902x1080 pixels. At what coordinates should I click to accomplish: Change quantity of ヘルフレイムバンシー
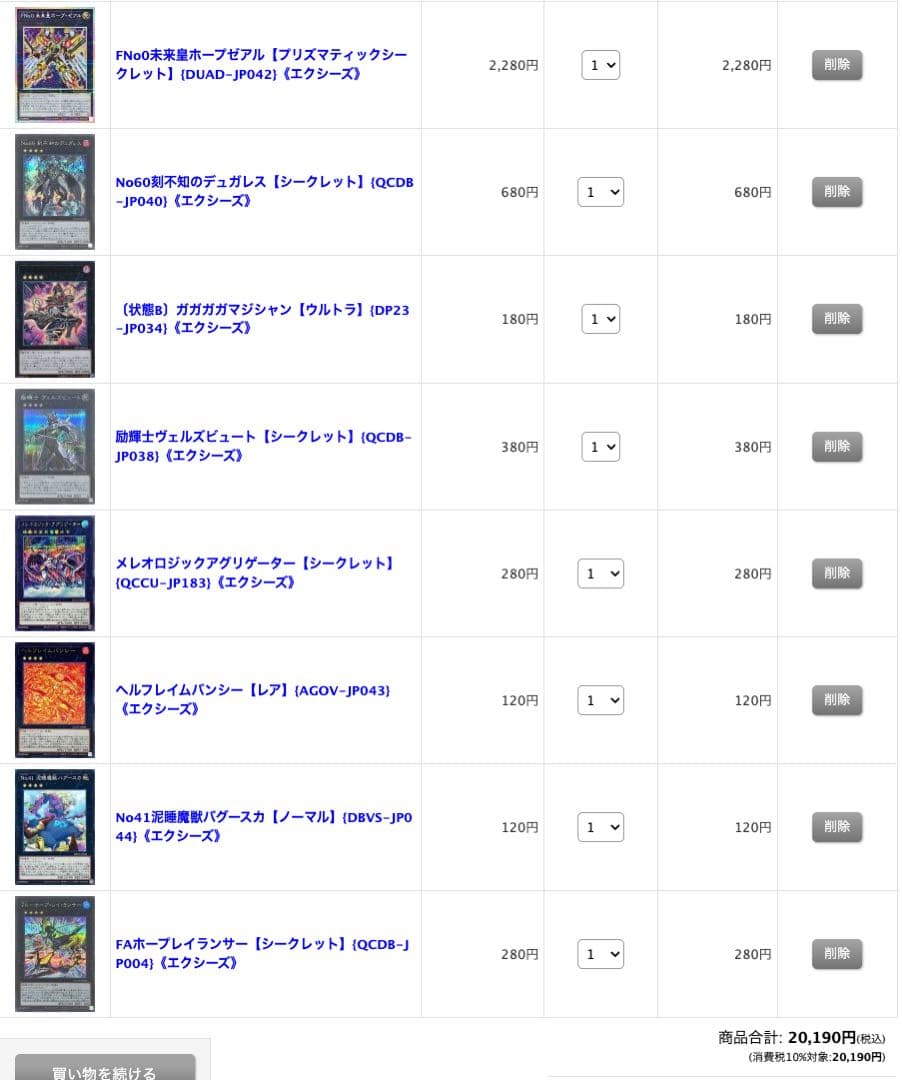pos(600,700)
